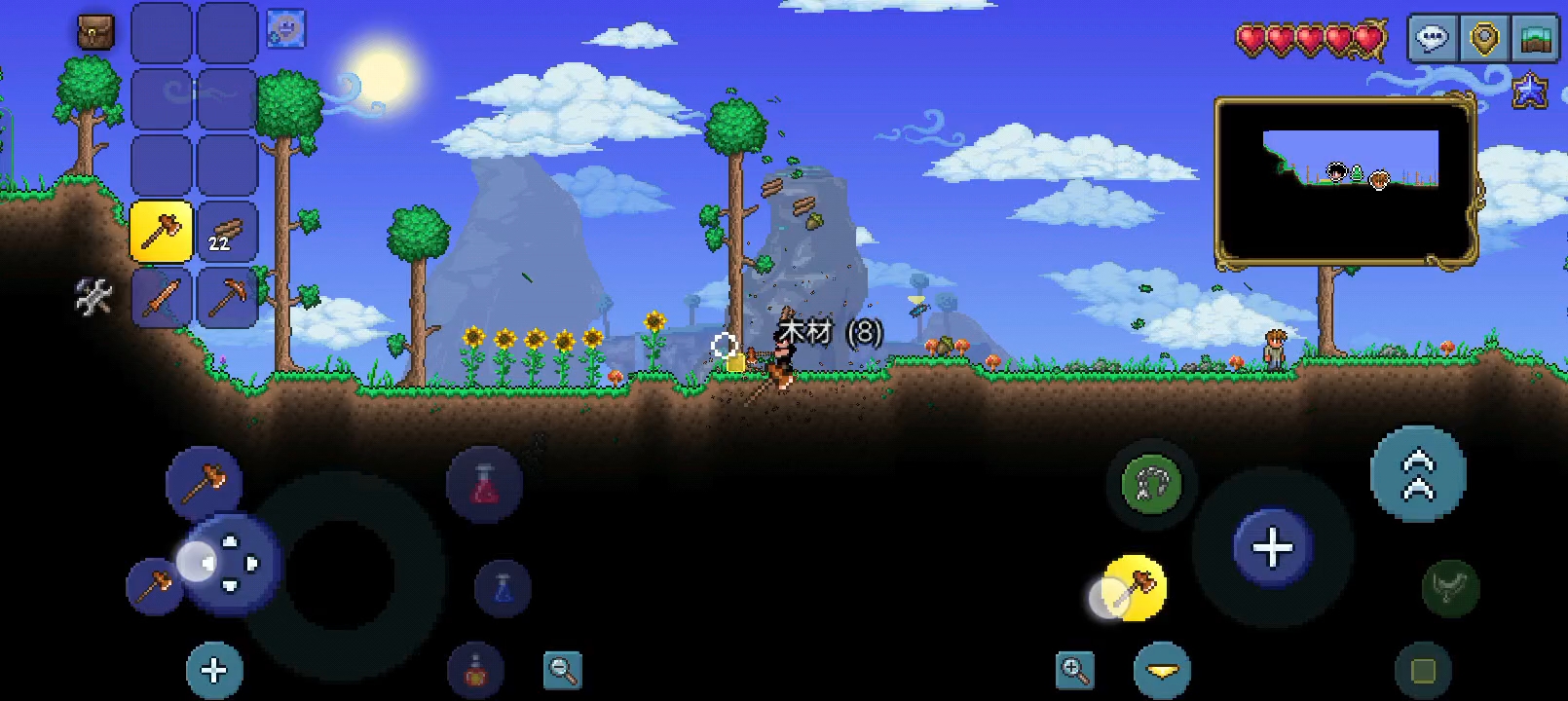
Task: Zoom out with the minus magnifier
Action: (562, 670)
